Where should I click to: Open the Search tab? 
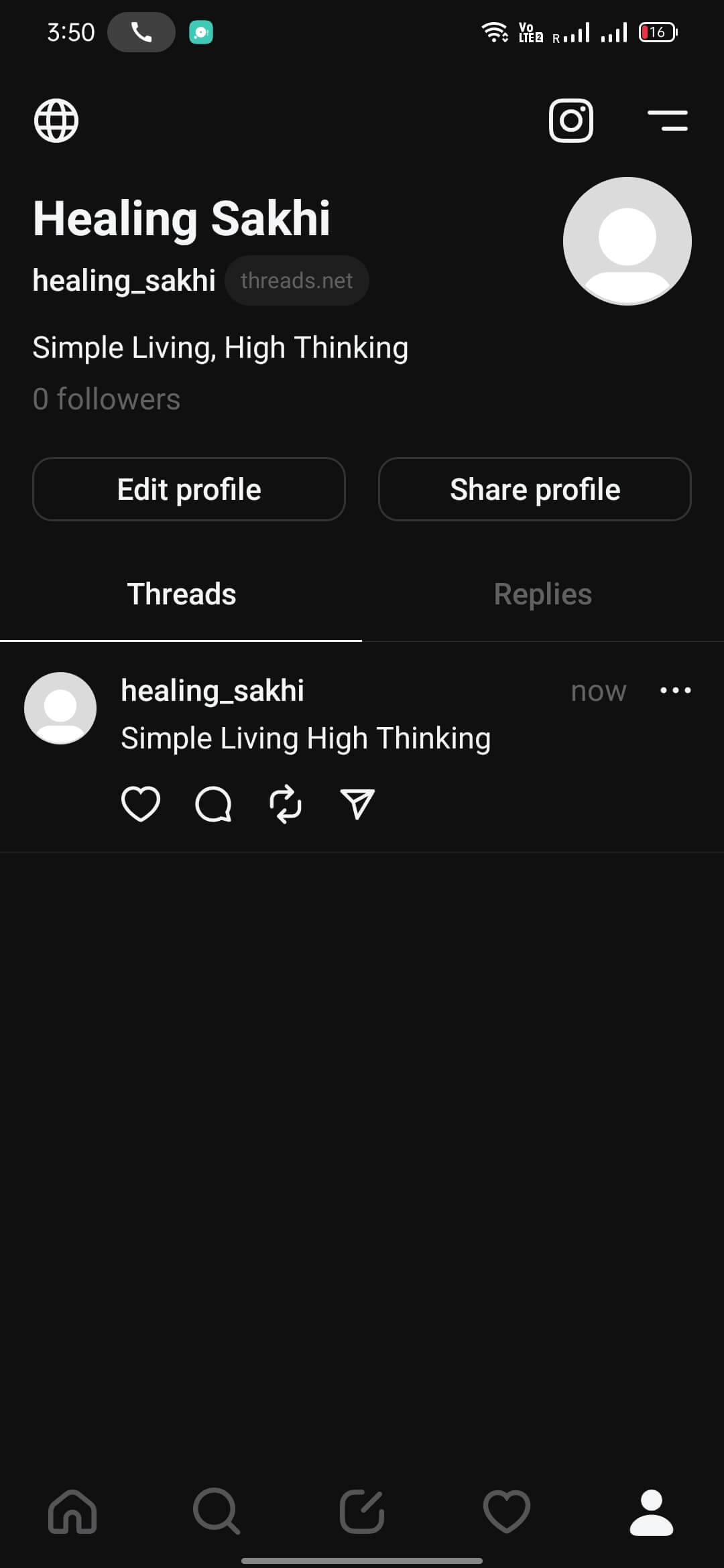click(217, 1512)
